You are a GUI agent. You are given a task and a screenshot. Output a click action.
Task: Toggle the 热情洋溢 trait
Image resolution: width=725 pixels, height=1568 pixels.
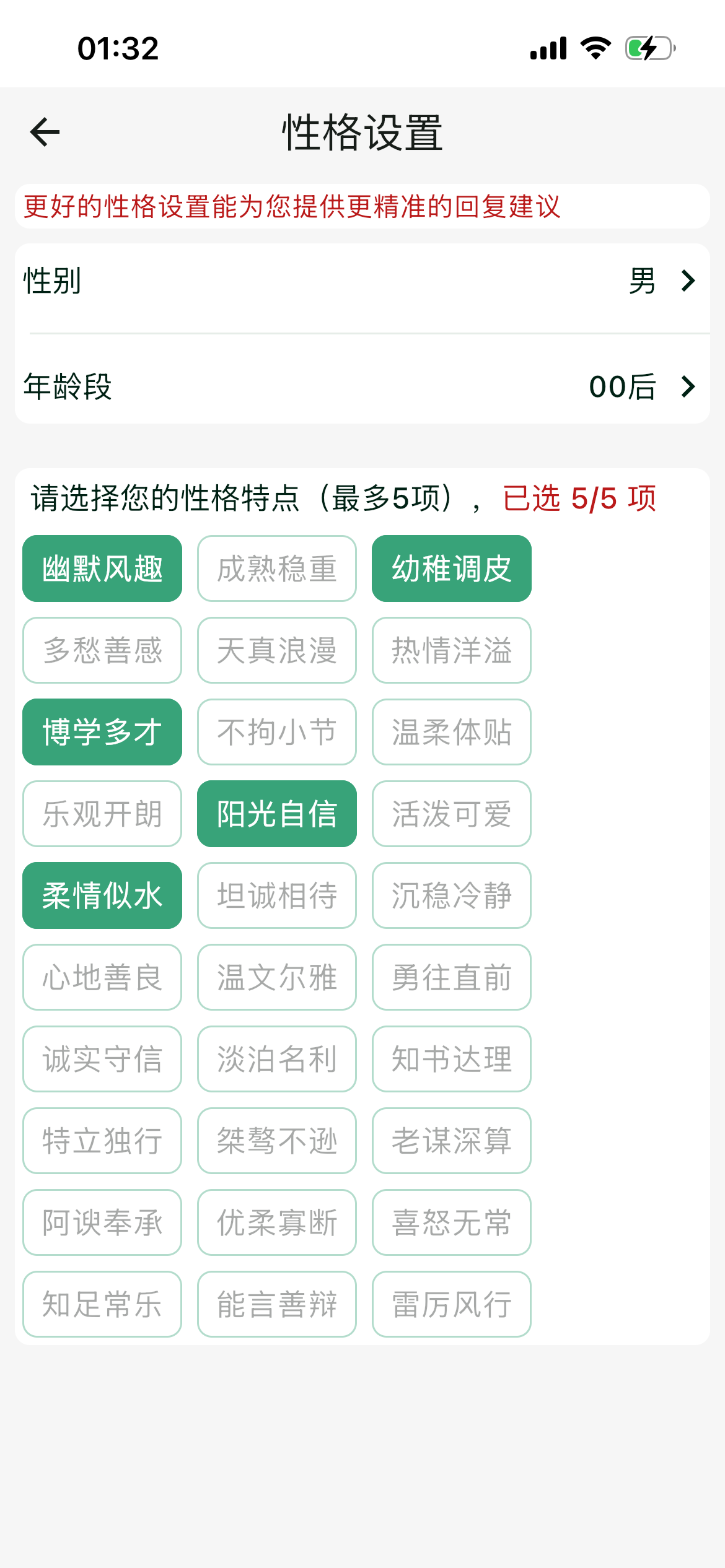(x=451, y=650)
